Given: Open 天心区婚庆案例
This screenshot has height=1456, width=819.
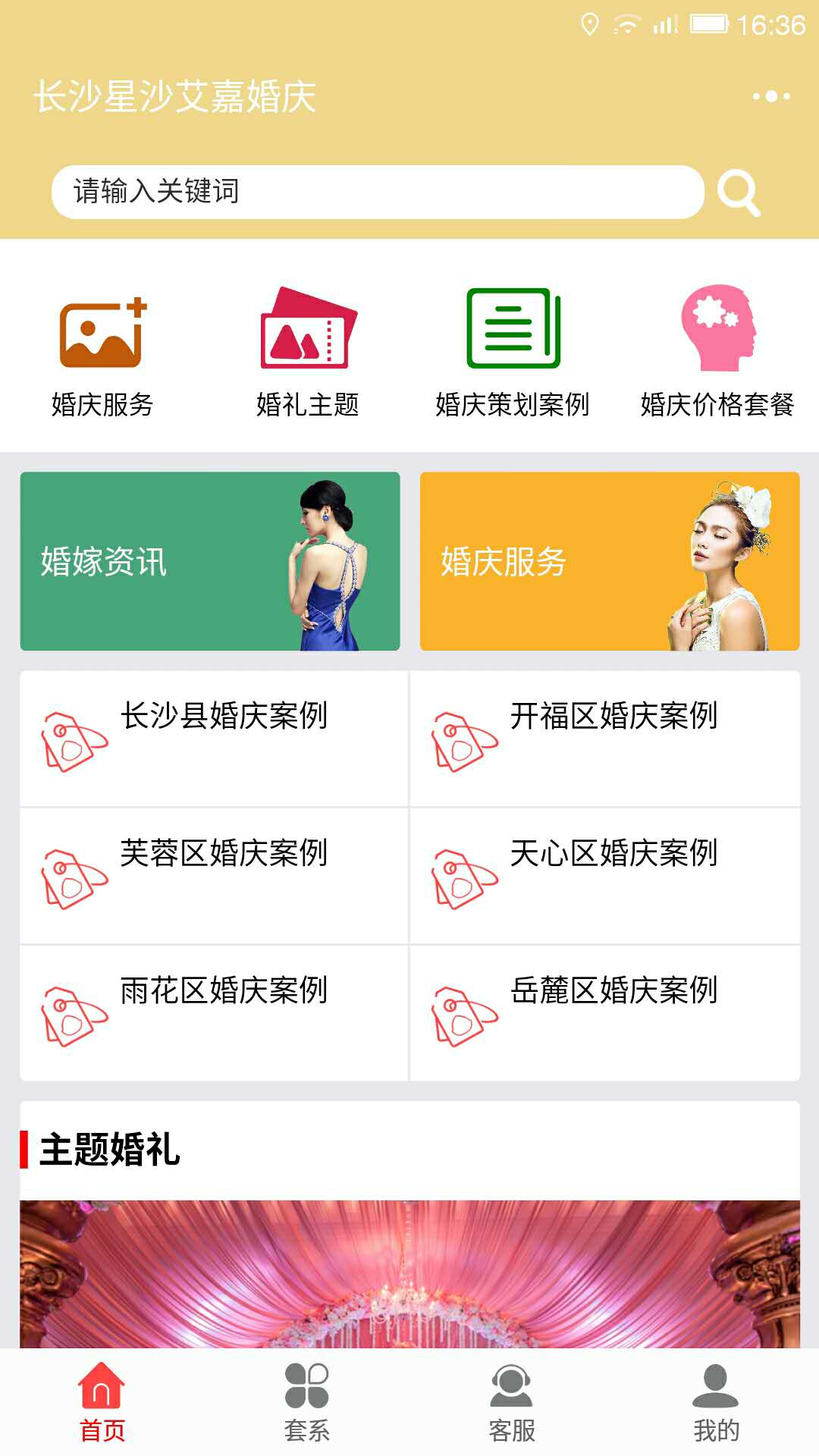Looking at the screenshot, I should [x=604, y=876].
